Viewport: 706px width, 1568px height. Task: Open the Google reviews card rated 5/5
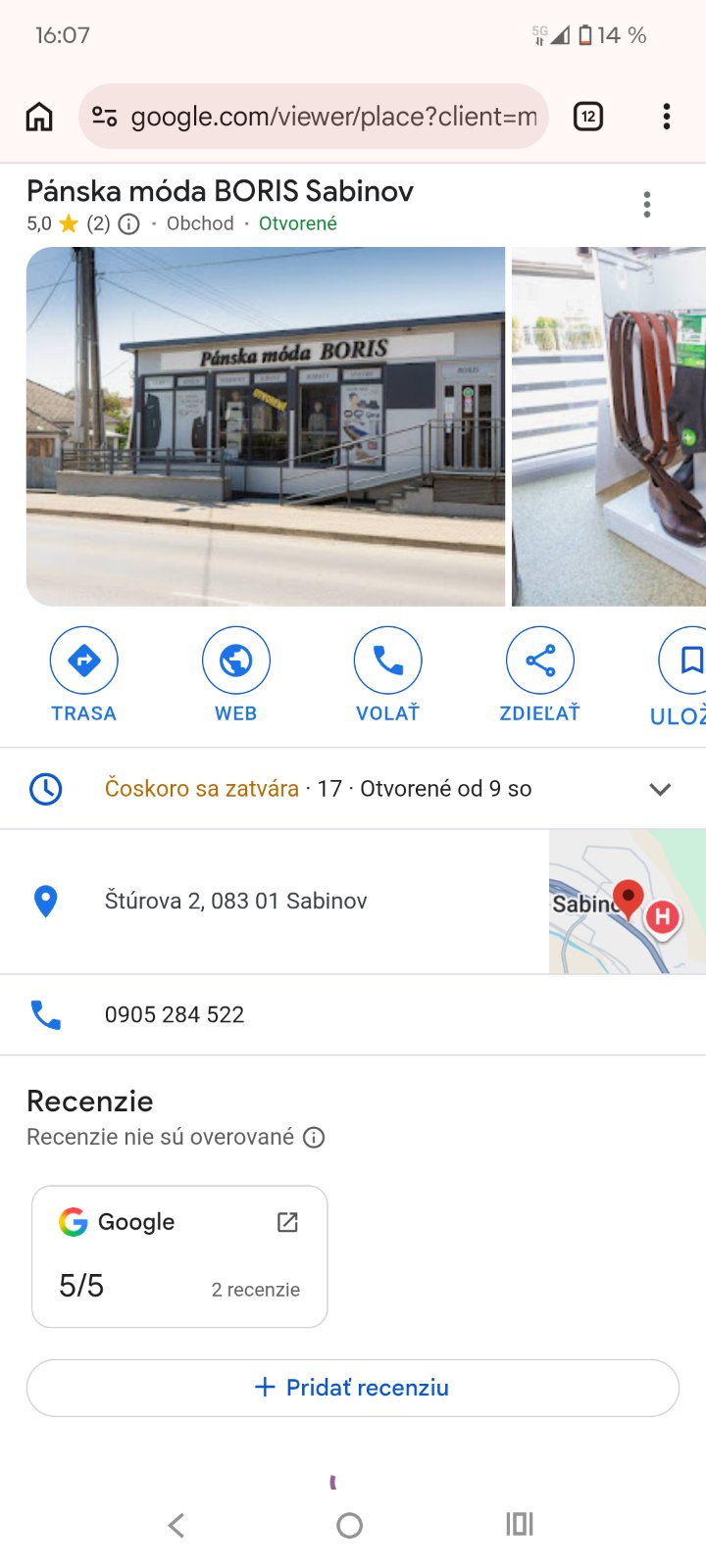(179, 1256)
